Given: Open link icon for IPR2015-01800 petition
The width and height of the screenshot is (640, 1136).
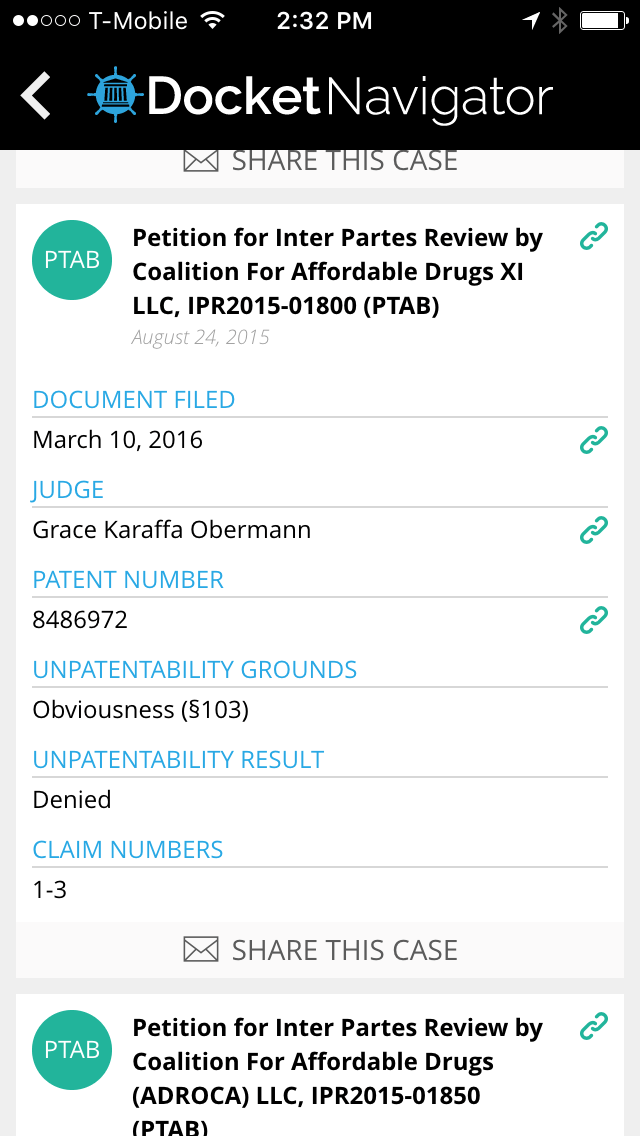Looking at the screenshot, I should (594, 237).
